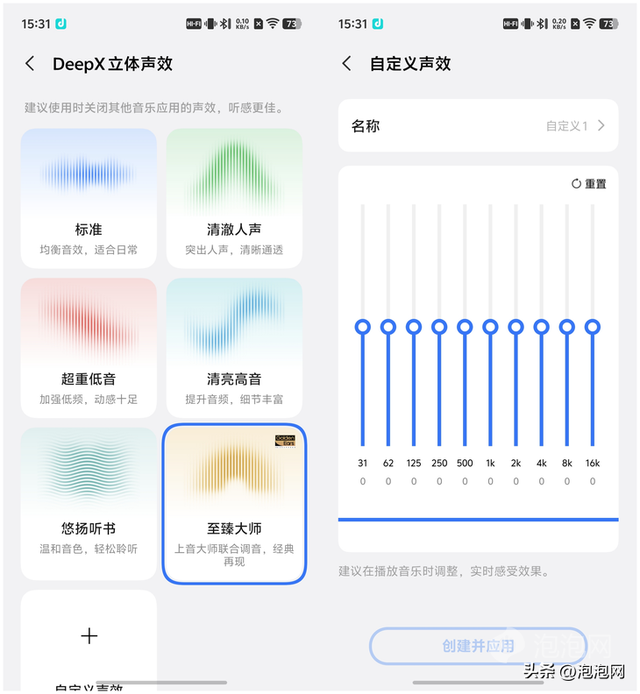Go back from the DeepX立体声效 page
Viewport: 640px width, 694px height.
click(30, 64)
